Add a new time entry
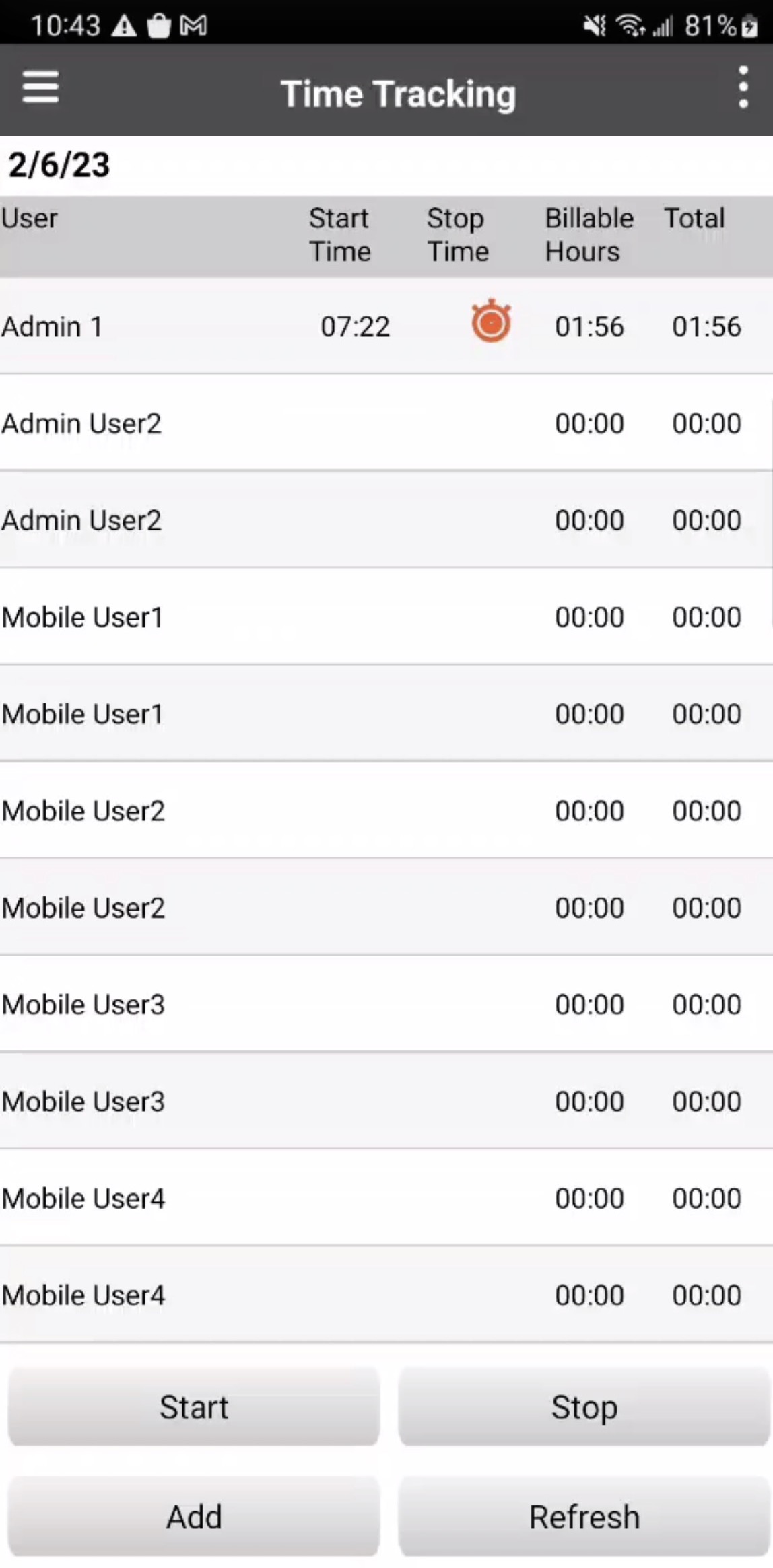This screenshot has height=1568, width=773. (194, 1517)
